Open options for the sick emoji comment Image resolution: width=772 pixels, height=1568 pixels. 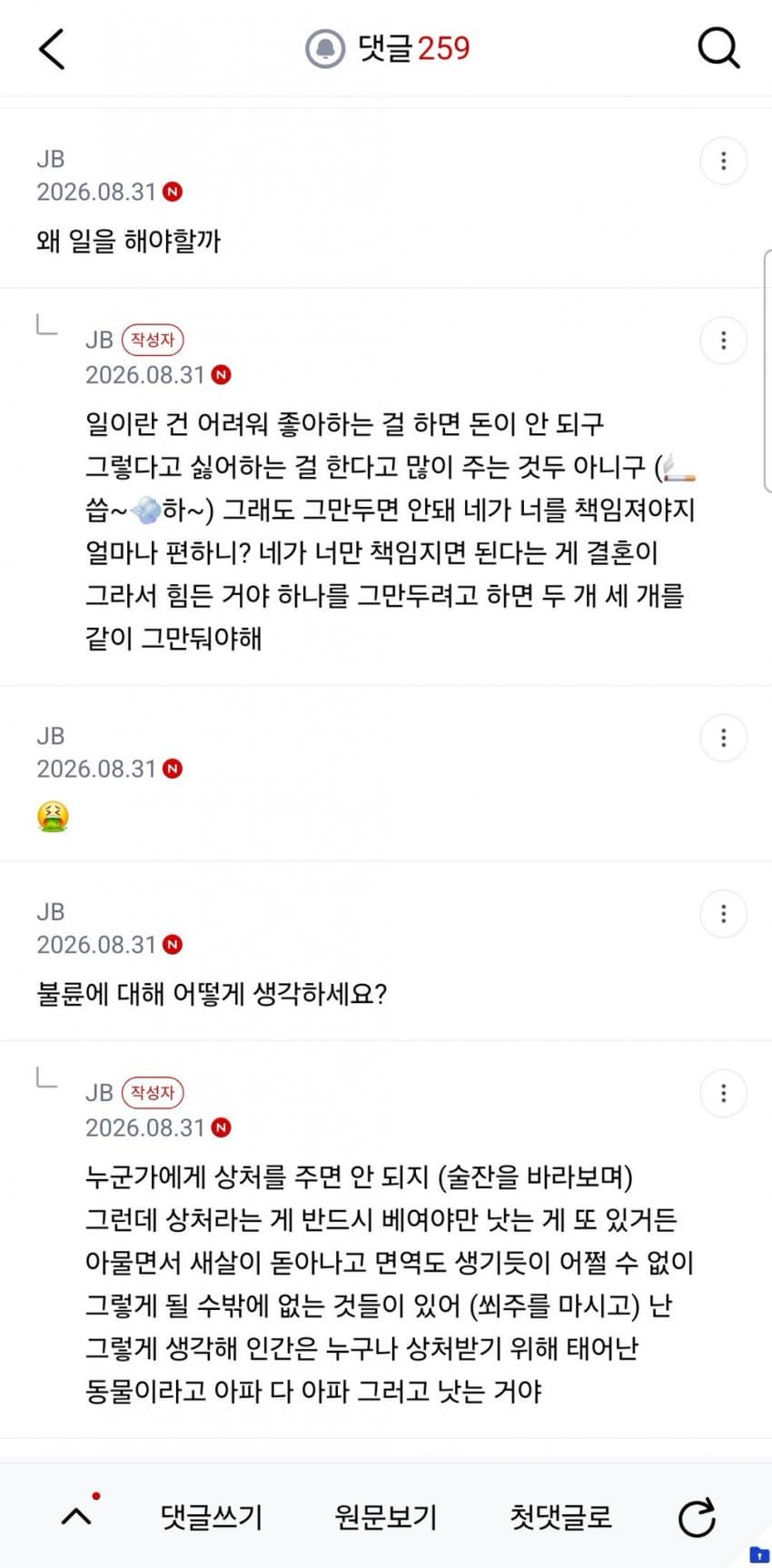point(723,737)
